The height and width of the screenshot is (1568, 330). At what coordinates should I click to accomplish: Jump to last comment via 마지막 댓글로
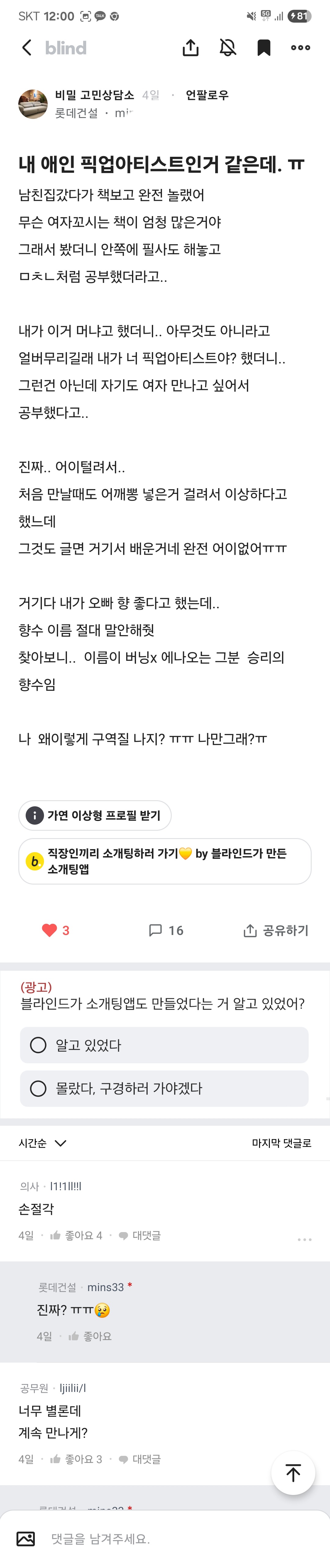click(281, 1143)
